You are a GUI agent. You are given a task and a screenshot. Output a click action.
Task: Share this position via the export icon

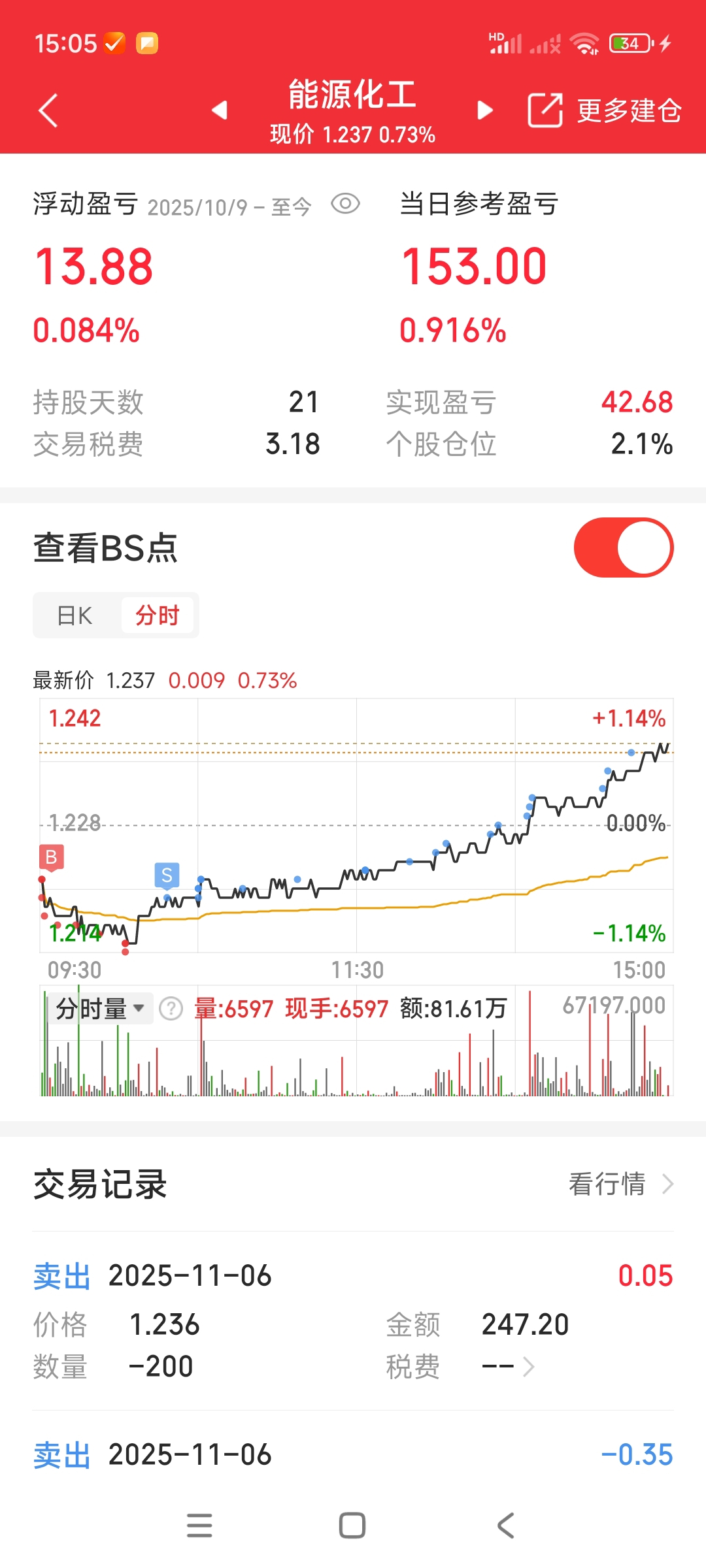pos(545,110)
